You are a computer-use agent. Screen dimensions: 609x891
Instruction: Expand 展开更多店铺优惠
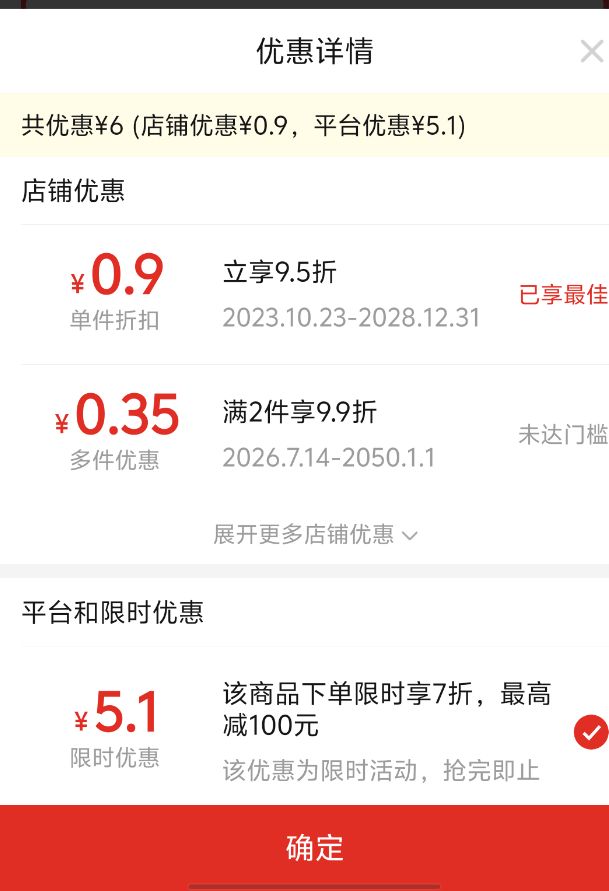click(x=315, y=534)
